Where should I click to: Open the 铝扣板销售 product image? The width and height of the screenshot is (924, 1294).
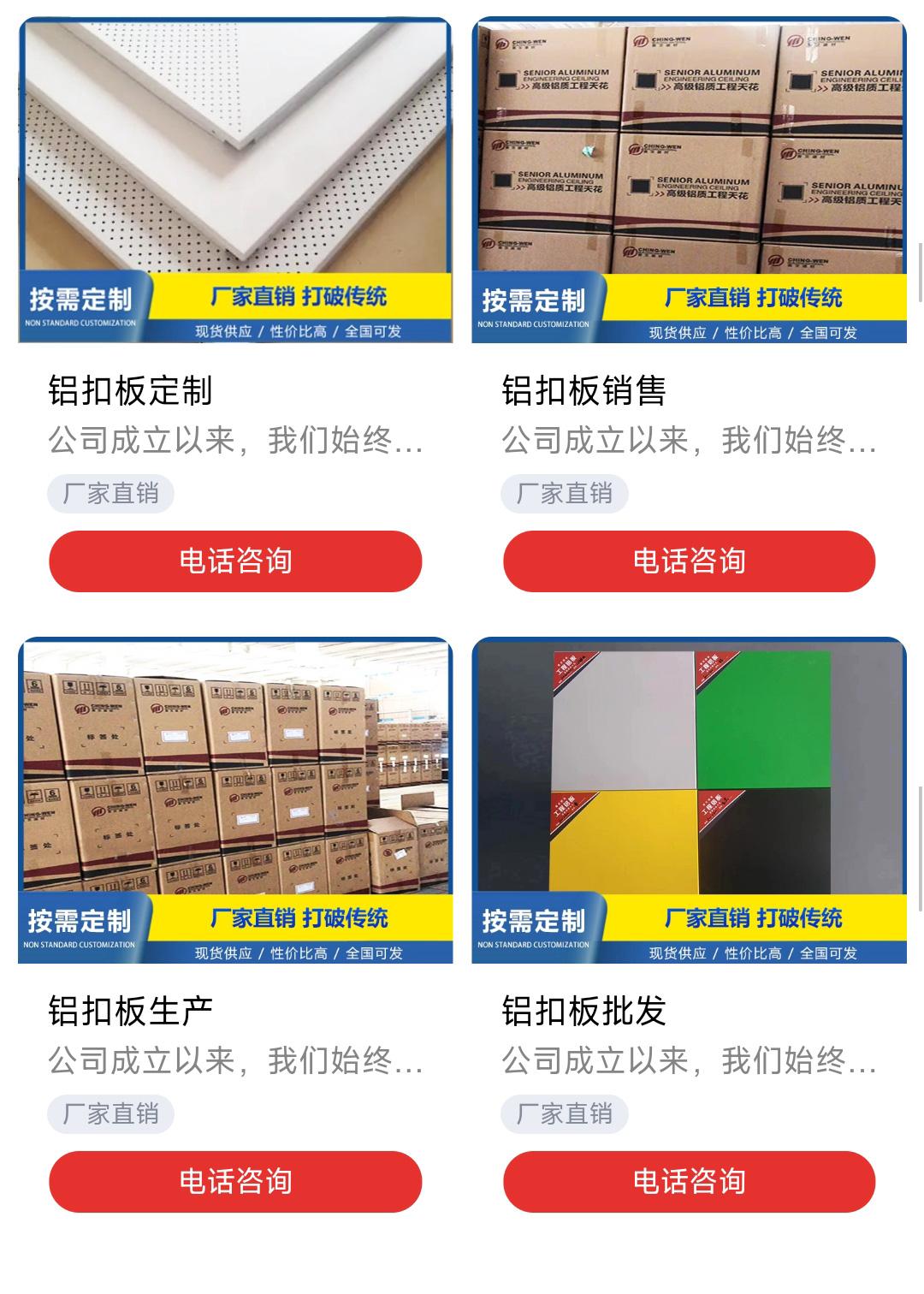pyautogui.click(x=689, y=180)
